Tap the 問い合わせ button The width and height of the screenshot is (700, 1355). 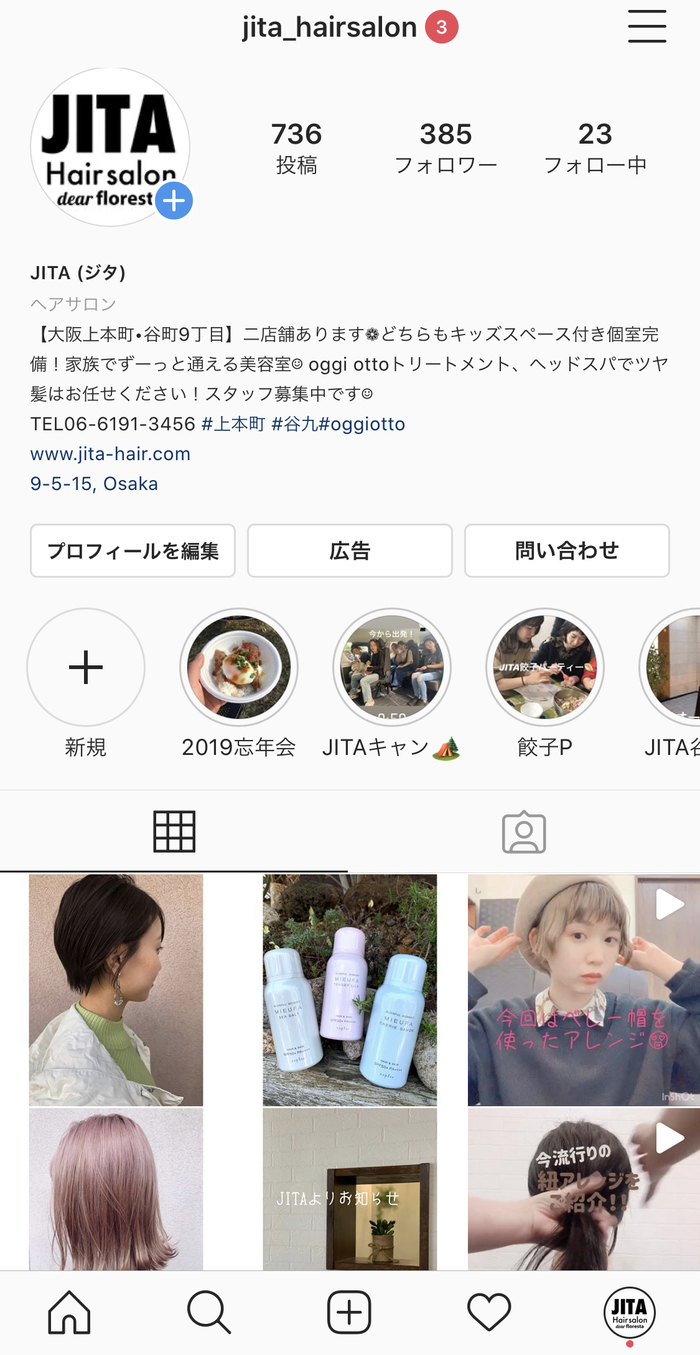567,551
